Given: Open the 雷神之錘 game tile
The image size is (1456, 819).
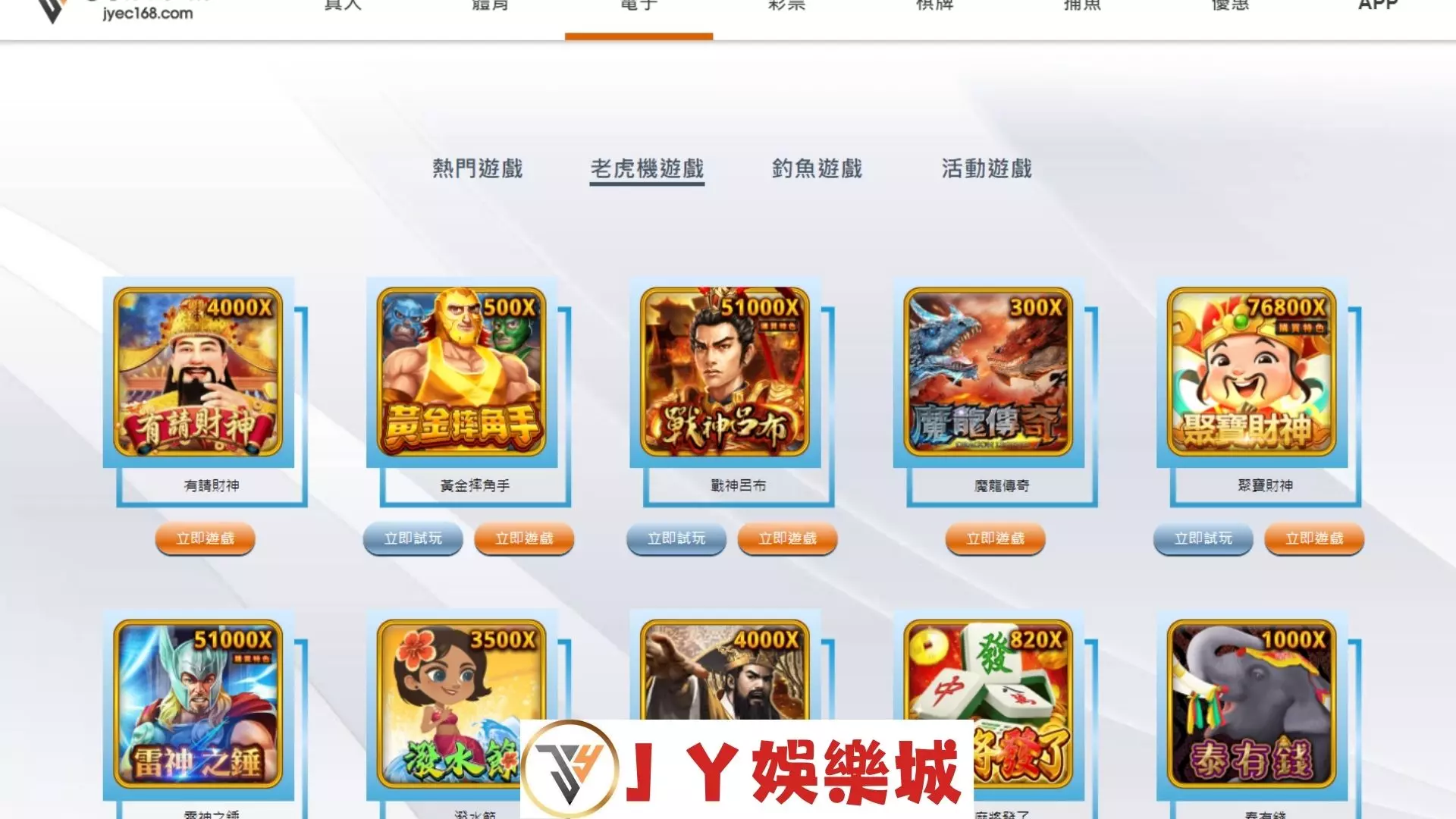Looking at the screenshot, I should click(x=198, y=704).
